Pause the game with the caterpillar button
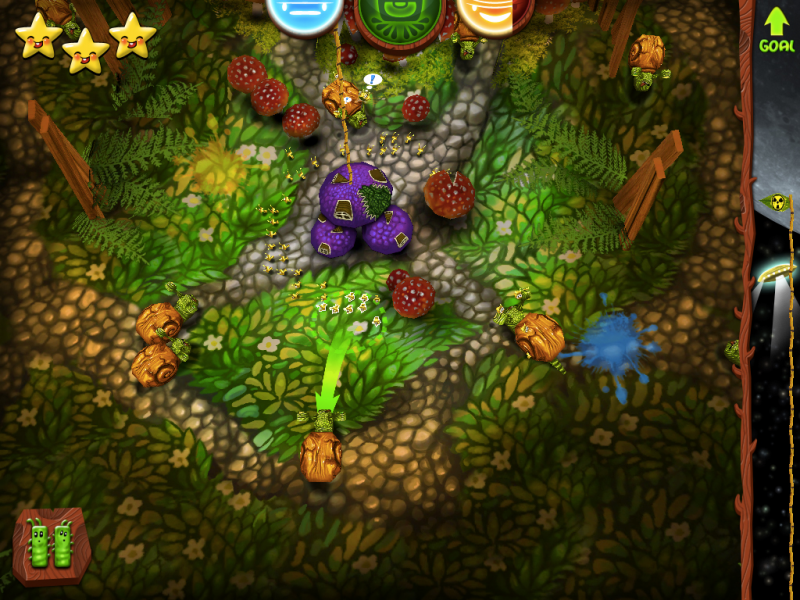Screen dimensions: 800x600 coord(50,545)
